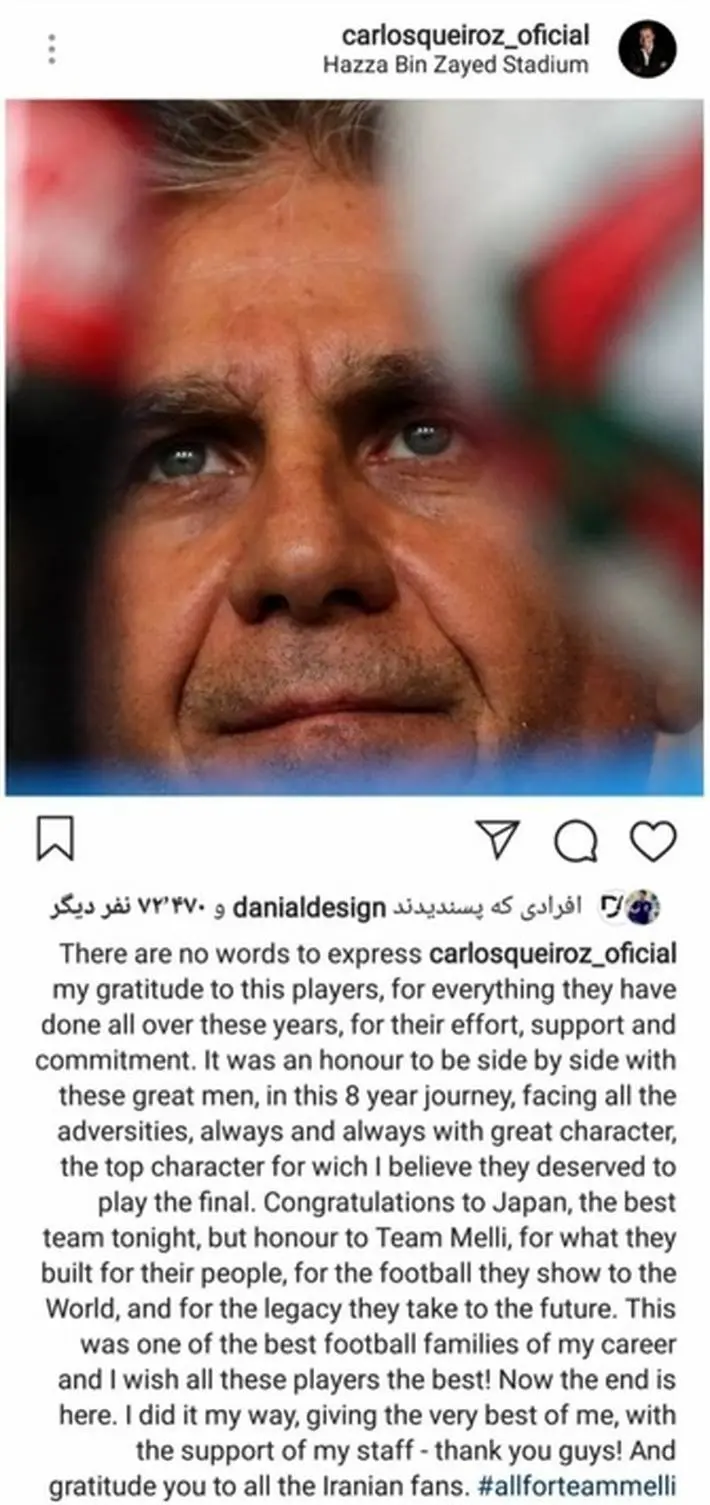
Task: Open carlosqueiroz_oficial username in the caption
Action: coord(552,954)
